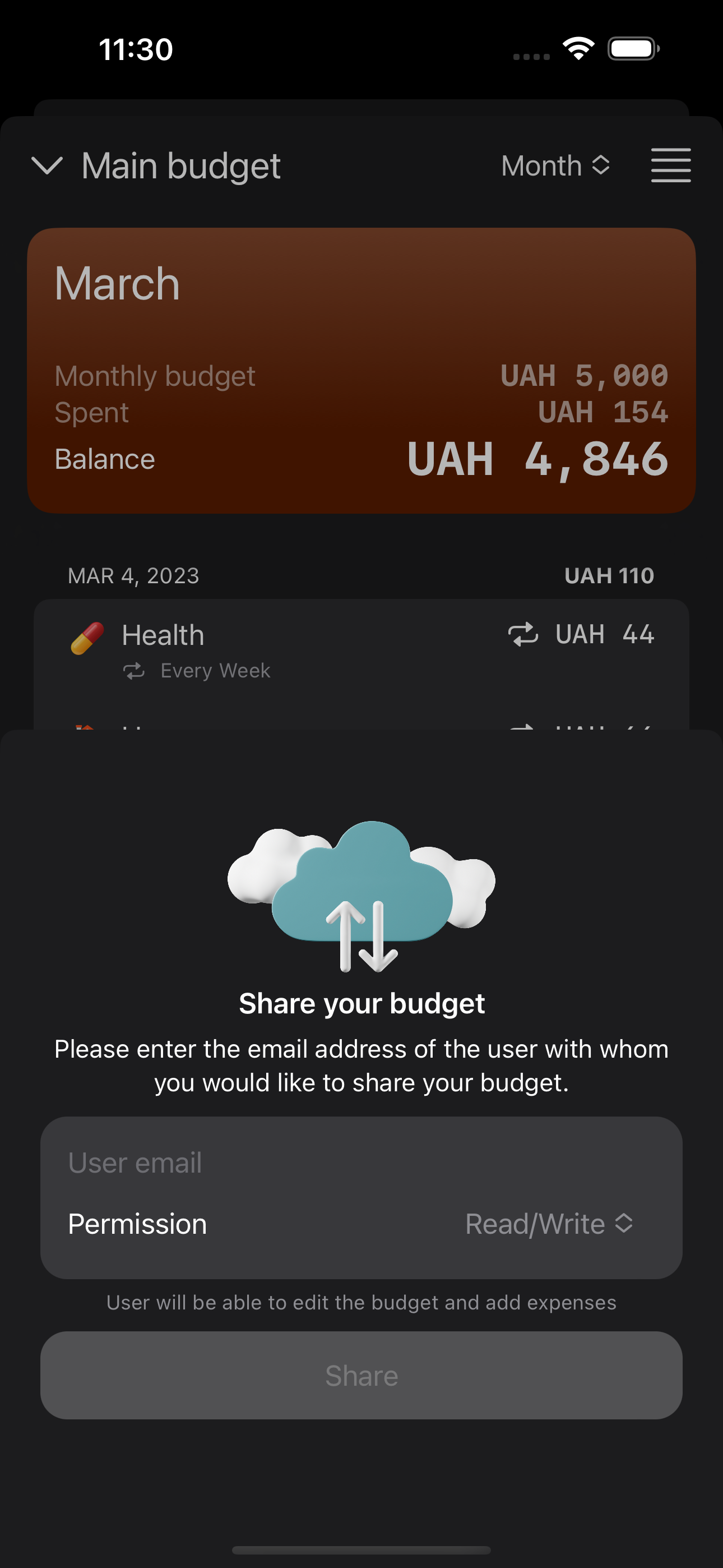Open the March budget summary card
This screenshot has height=1568, width=723.
(x=361, y=370)
